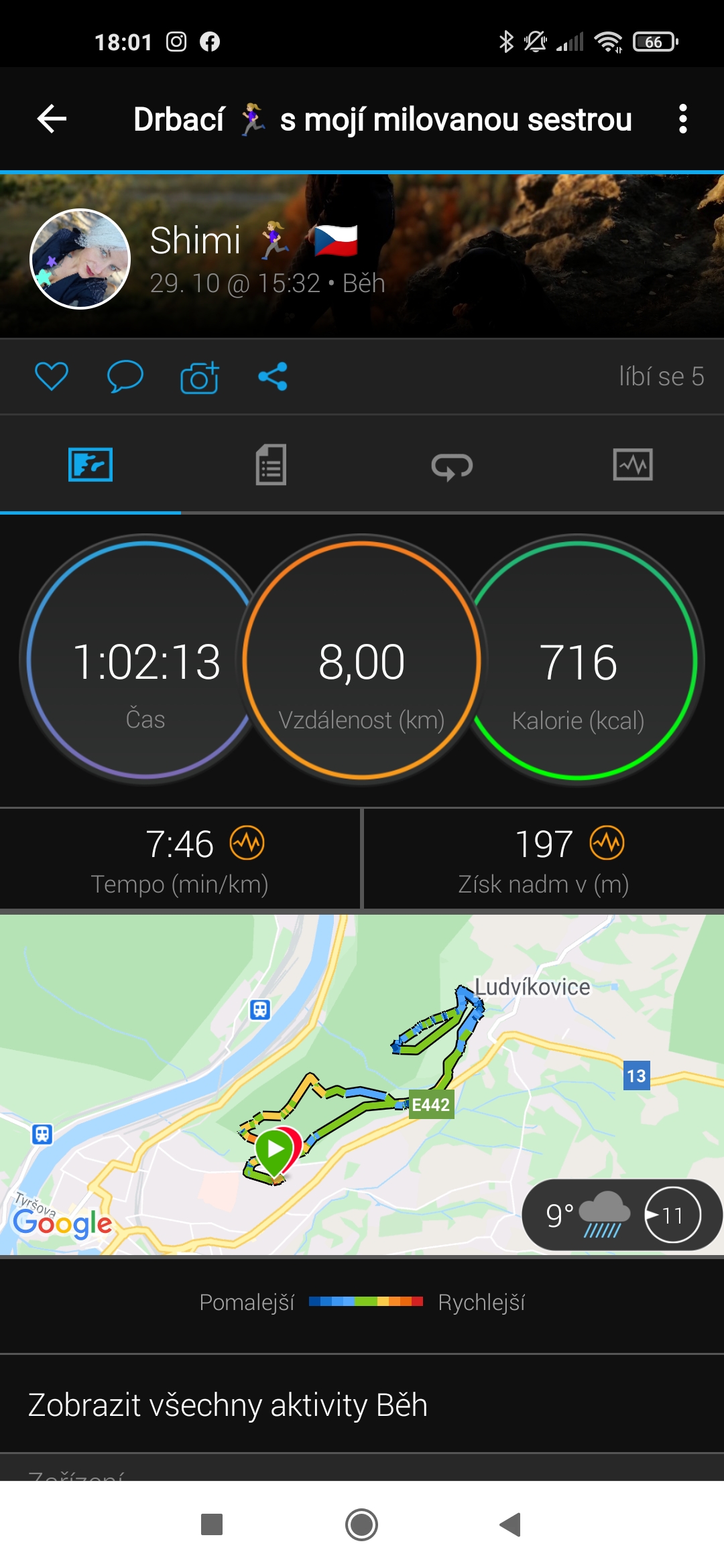Tap the system recent apps button
The width and height of the screenshot is (724, 1568).
pos(212,1524)
